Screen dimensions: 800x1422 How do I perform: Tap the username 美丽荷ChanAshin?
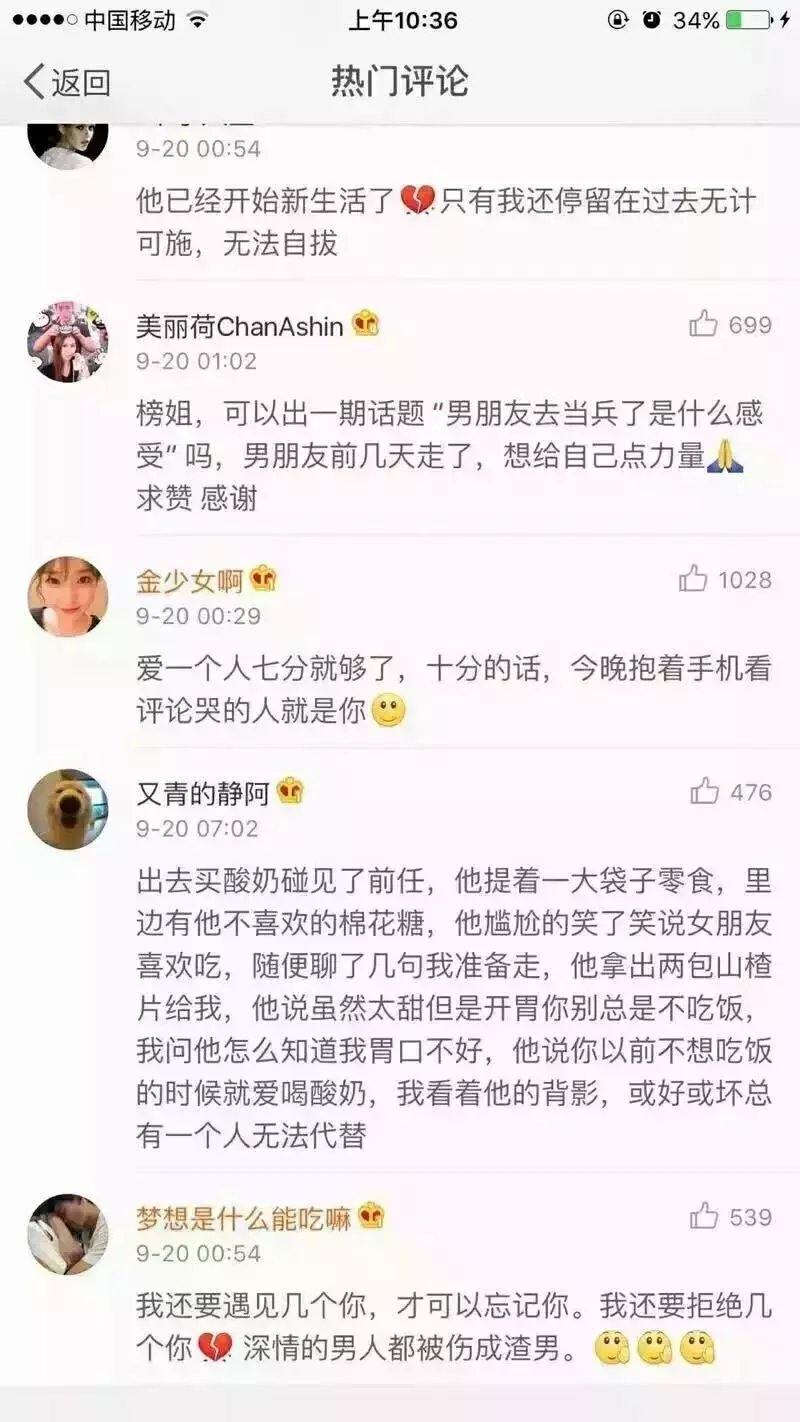[240, 325]
